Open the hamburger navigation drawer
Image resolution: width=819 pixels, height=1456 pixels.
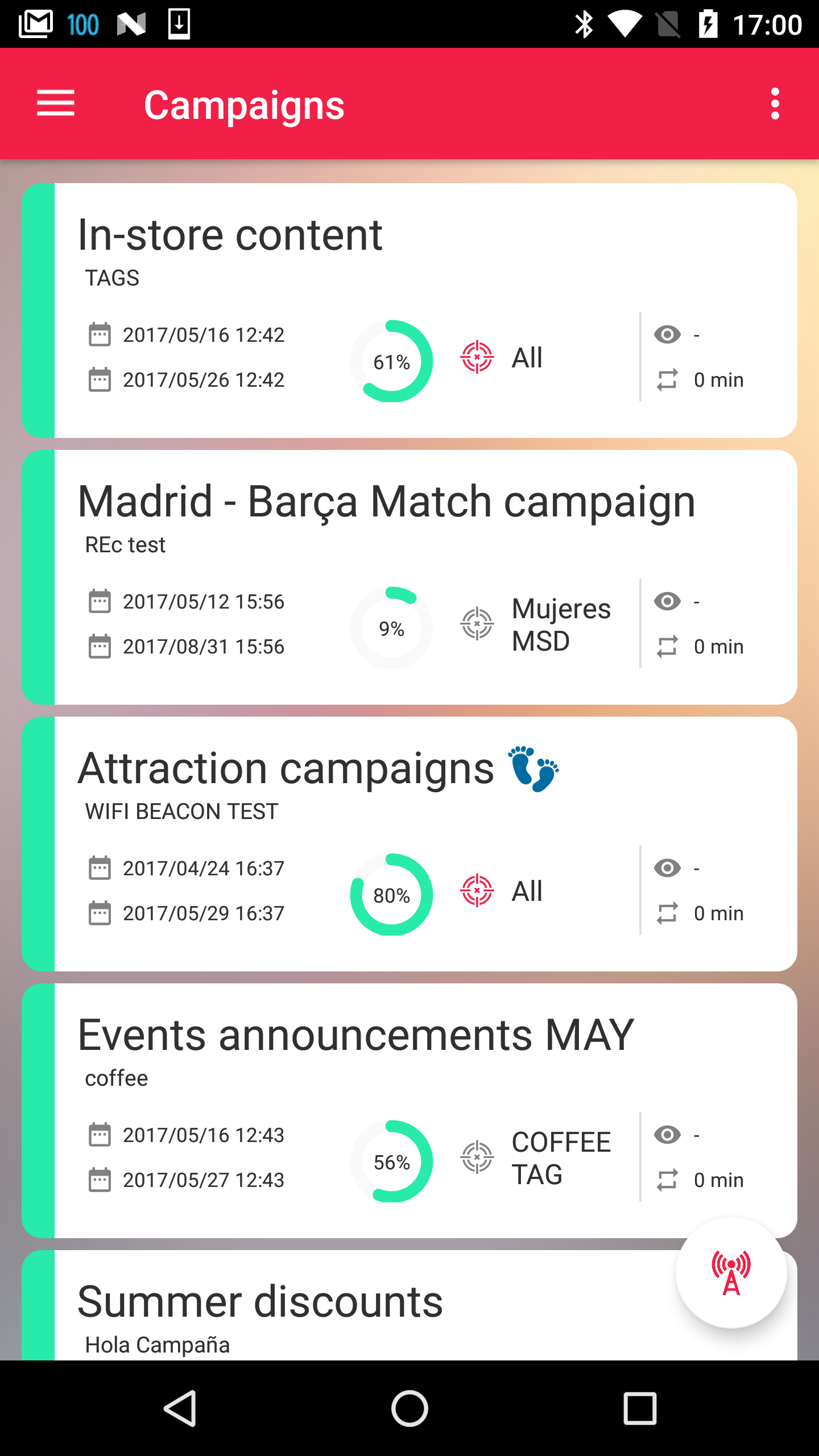(x=56, y=104)
